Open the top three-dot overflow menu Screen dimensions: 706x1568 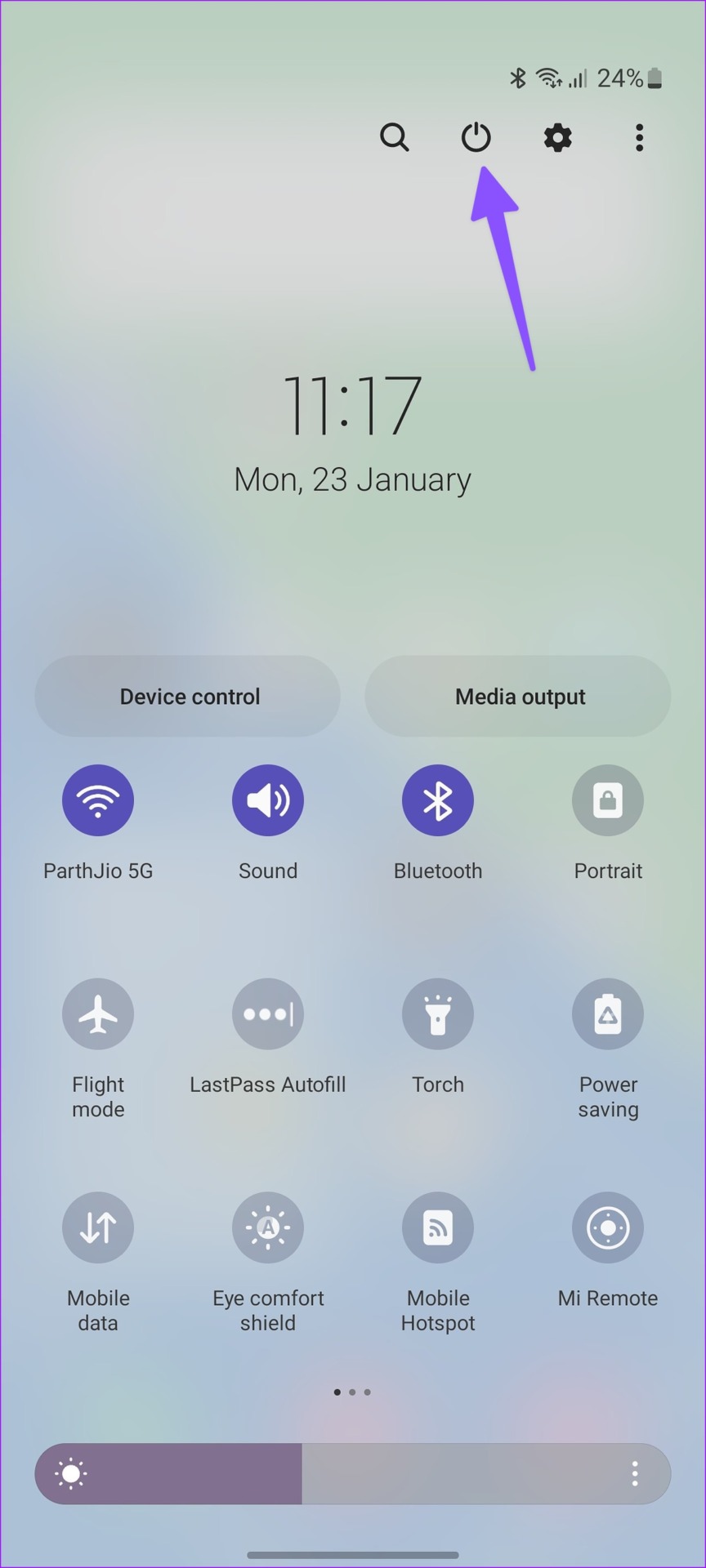(x=639, y=137)
